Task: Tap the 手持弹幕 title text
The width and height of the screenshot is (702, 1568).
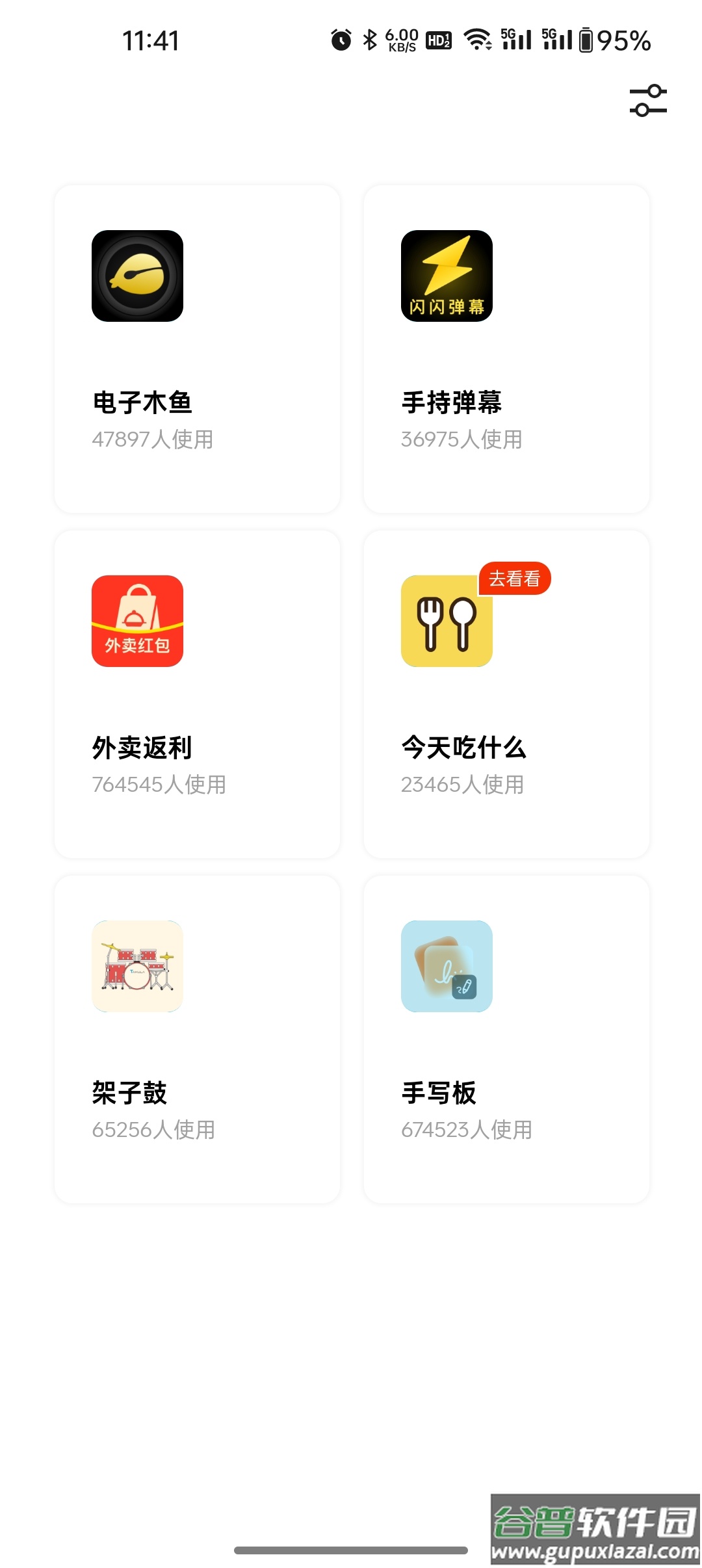Action: point(452,402)
